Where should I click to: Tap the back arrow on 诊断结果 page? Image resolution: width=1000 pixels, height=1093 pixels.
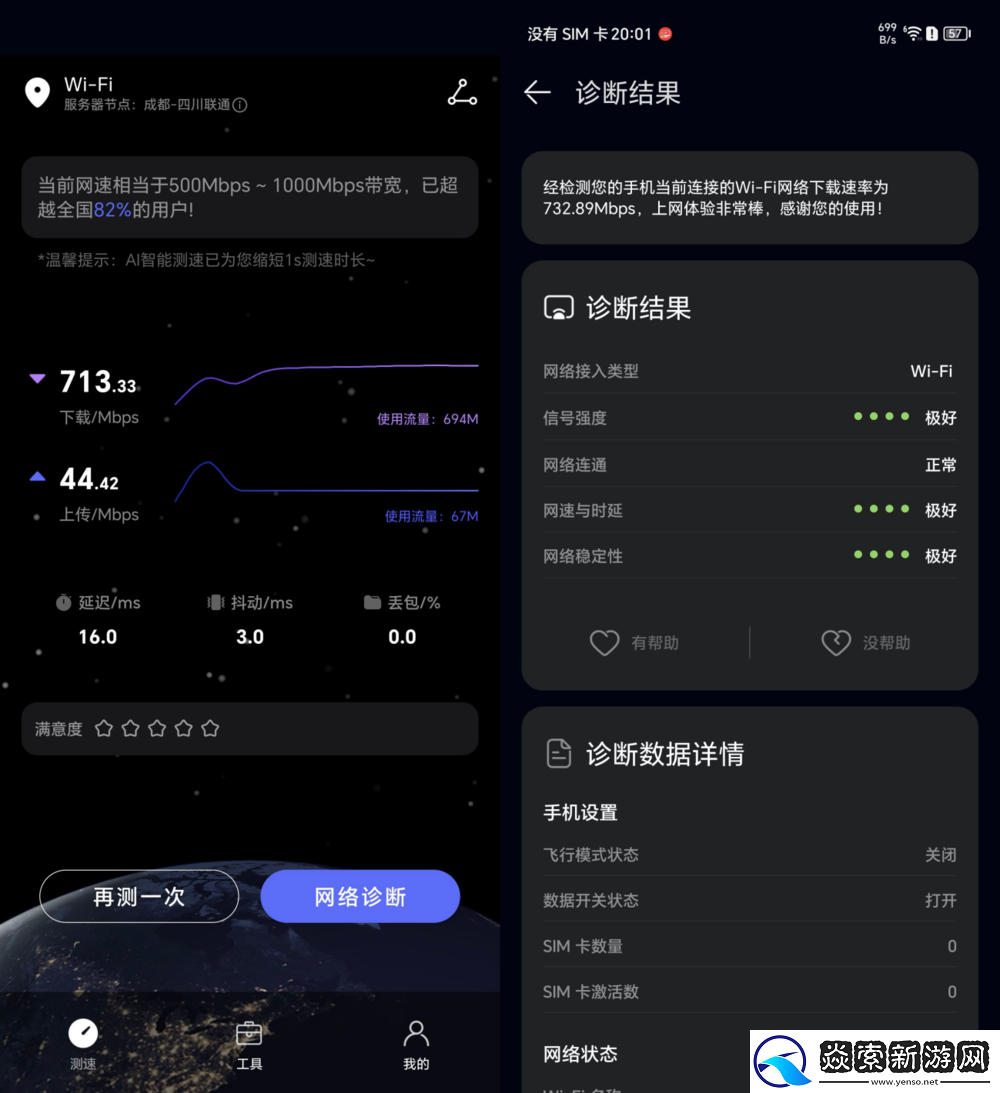coord(537,93)
